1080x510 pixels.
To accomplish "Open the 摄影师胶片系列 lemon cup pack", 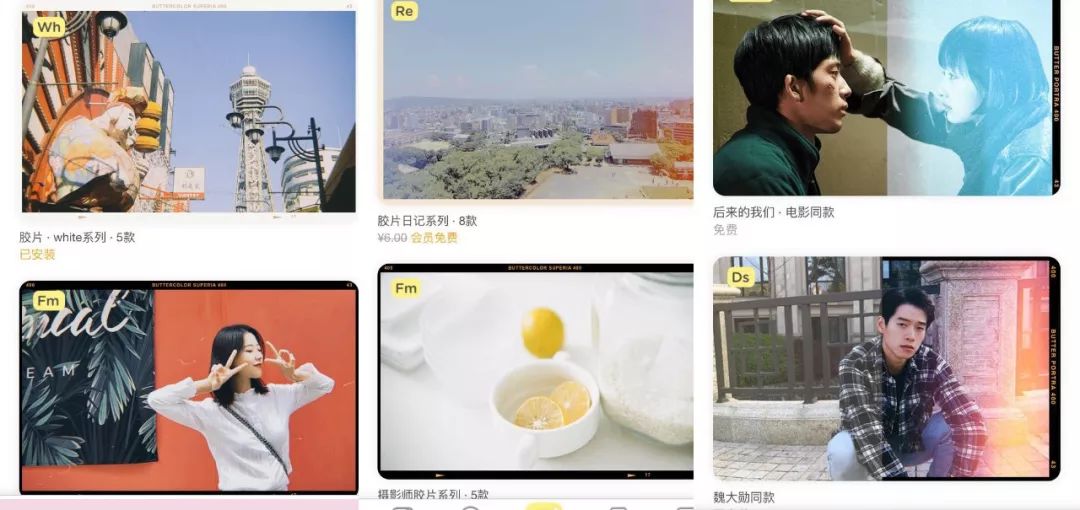I will pyautogui.click(x=535, y=371).
